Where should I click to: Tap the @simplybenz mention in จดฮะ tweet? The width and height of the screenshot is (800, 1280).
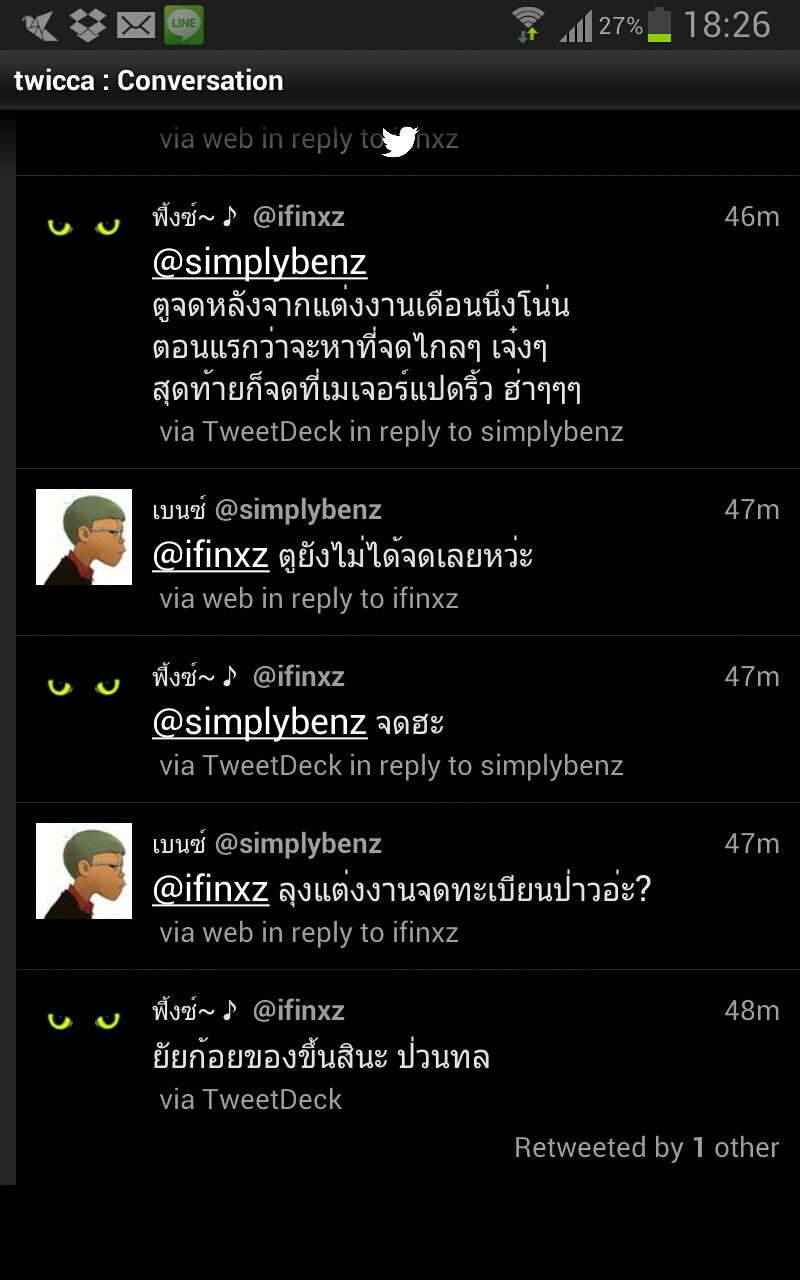coord(259,722)
